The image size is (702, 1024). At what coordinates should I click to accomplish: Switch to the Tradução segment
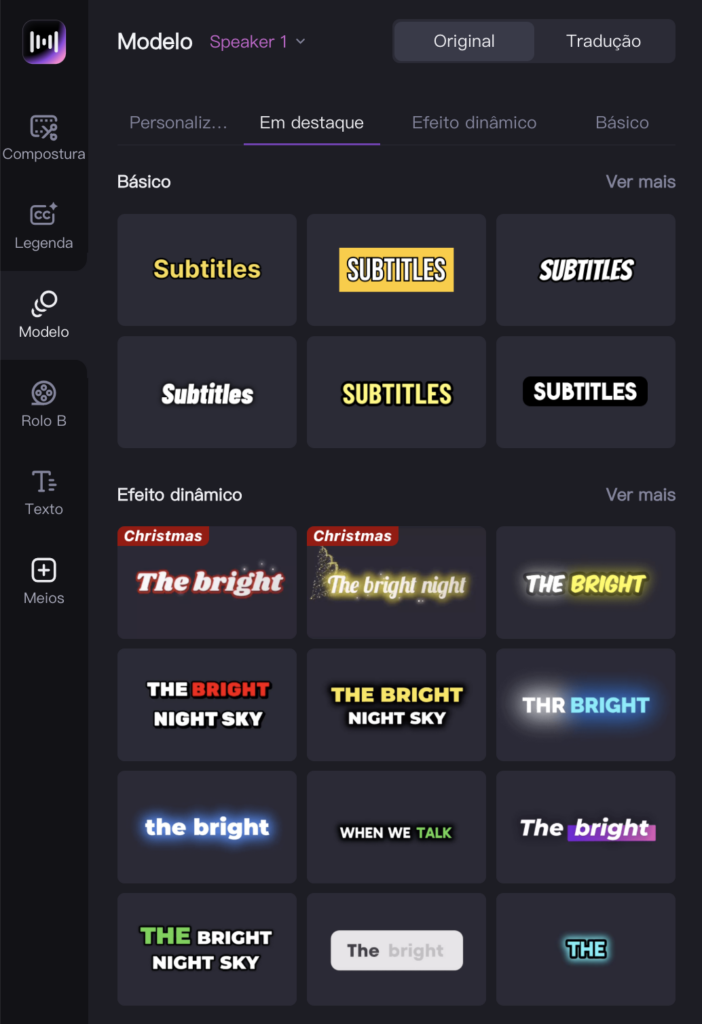click(603, 41)
